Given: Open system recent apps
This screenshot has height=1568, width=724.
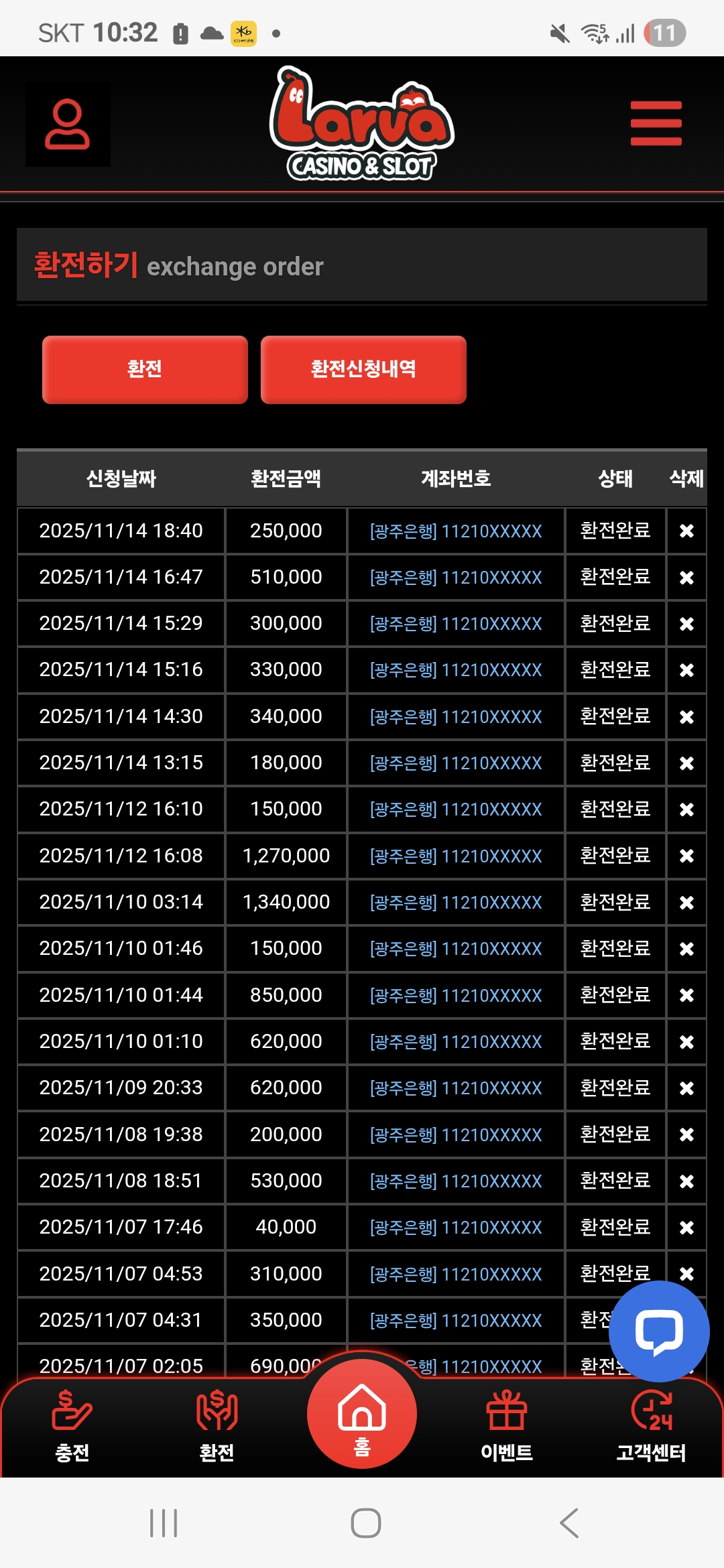Looking at the screenshot, I should pos(164,1523).
